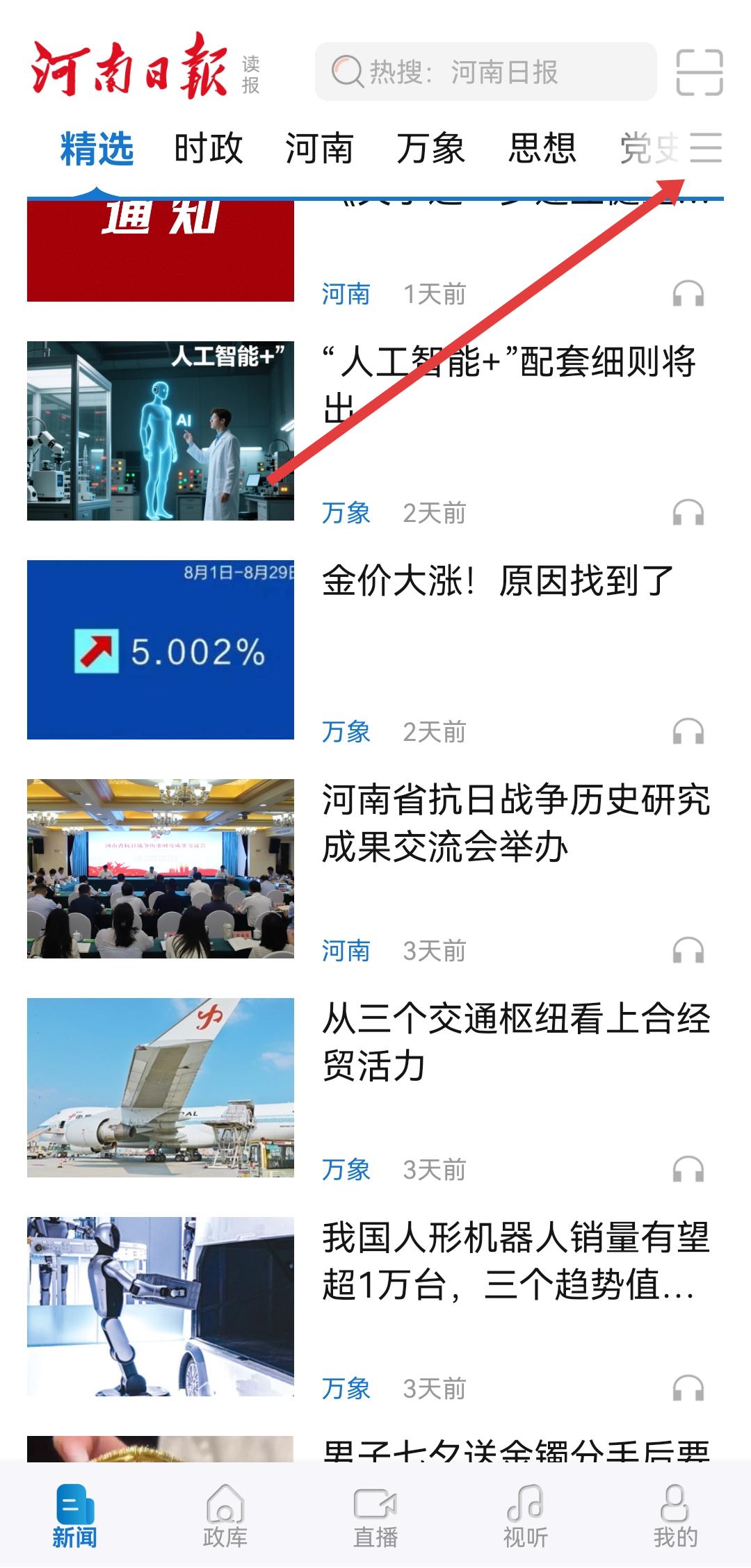
Task: Select the 精选 top tab
Action: click(97, 149)
